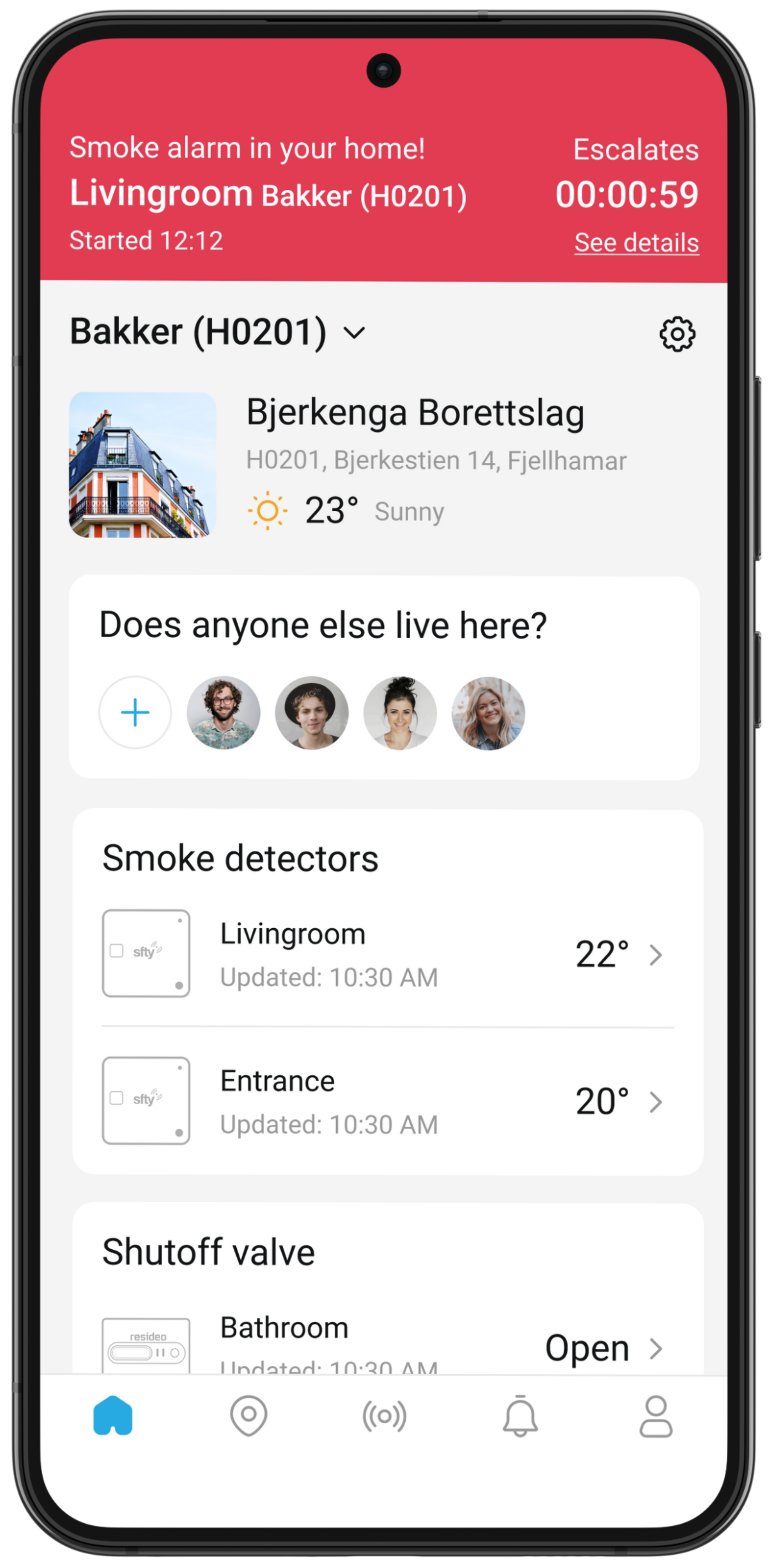The image size is (772, 1568).
Task: Go to the home tab
Action: 112,1416
